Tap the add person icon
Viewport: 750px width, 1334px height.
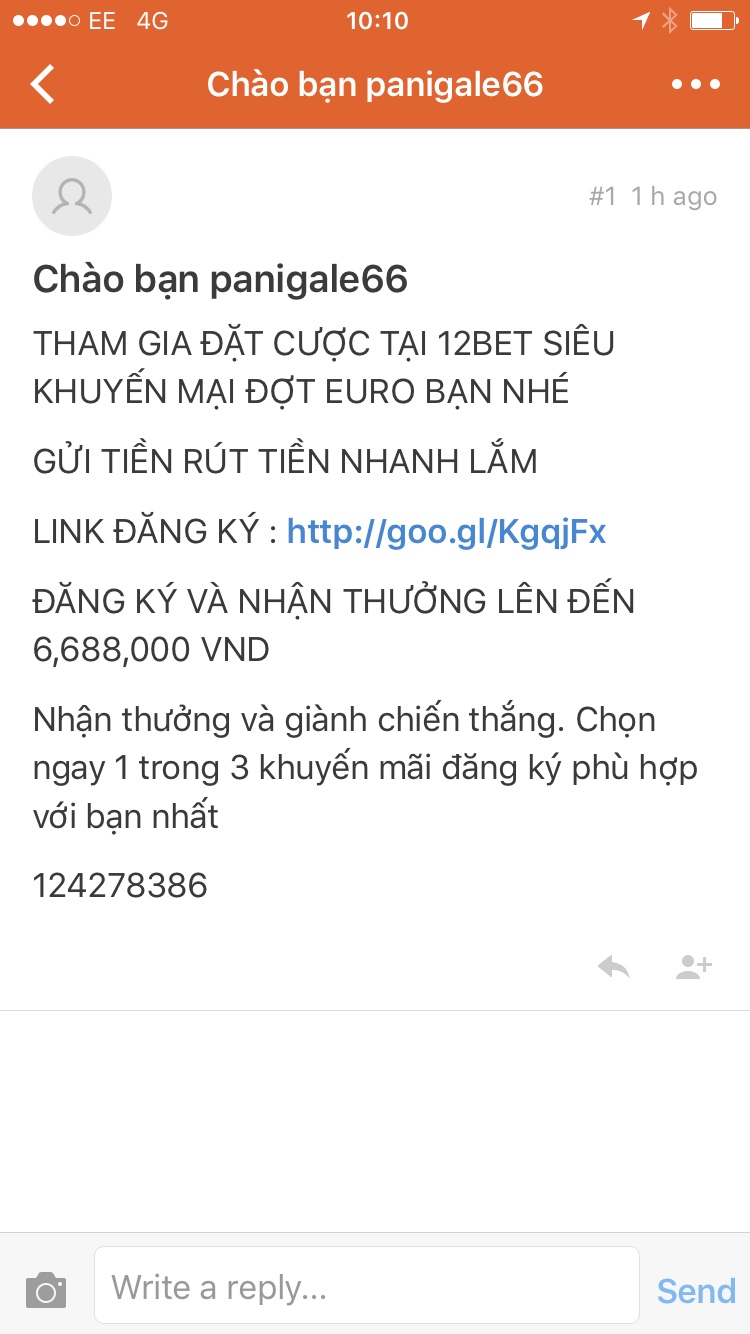pyautogui.click(x=693, y=966)
